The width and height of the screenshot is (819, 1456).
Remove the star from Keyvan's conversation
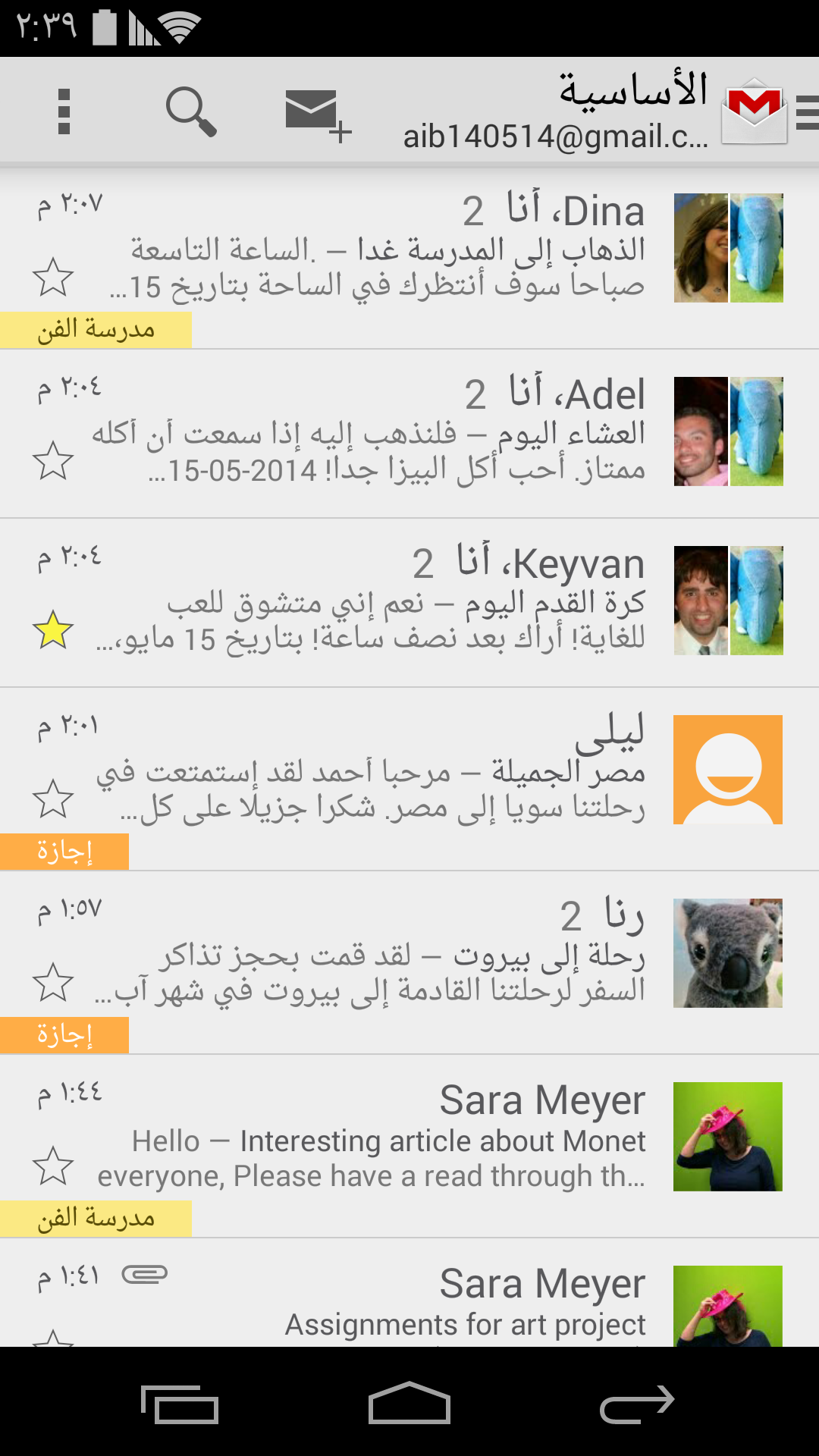click(53, 629)
